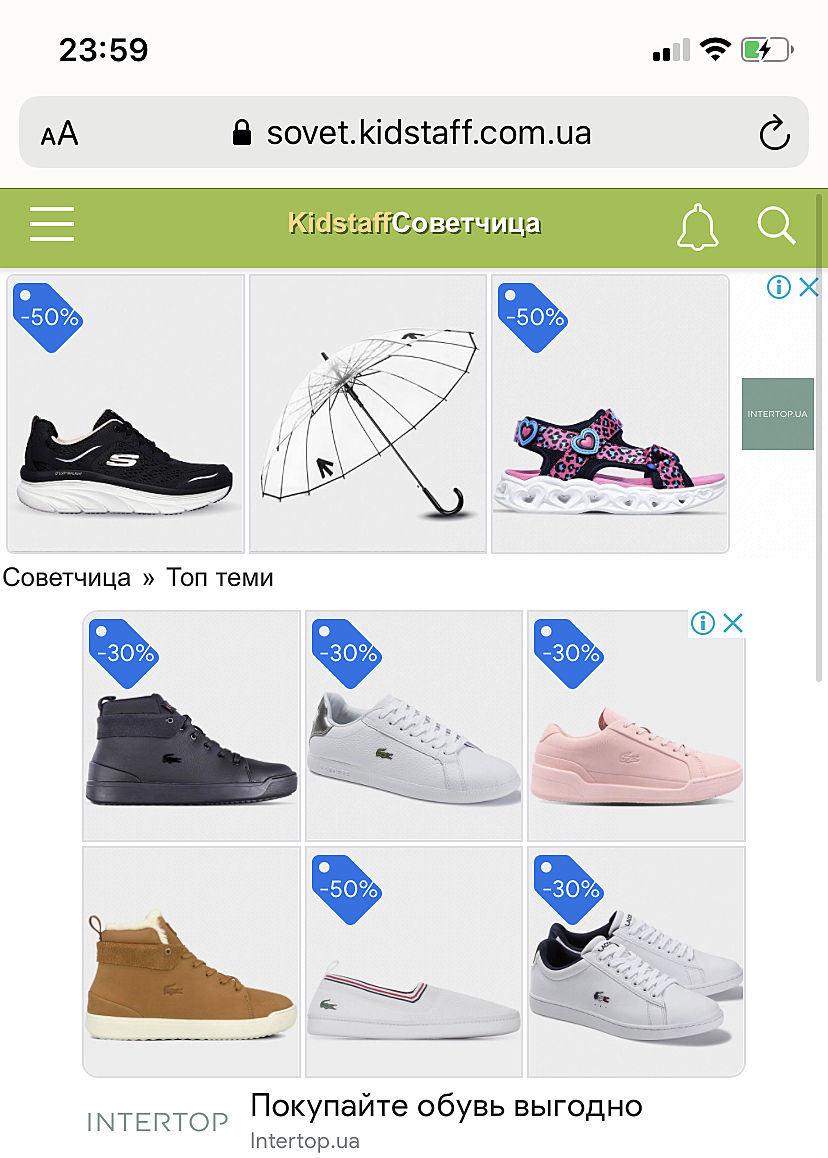Open the Safari text size menu
Screen dimensions: 828x1158
coord(59,133)
